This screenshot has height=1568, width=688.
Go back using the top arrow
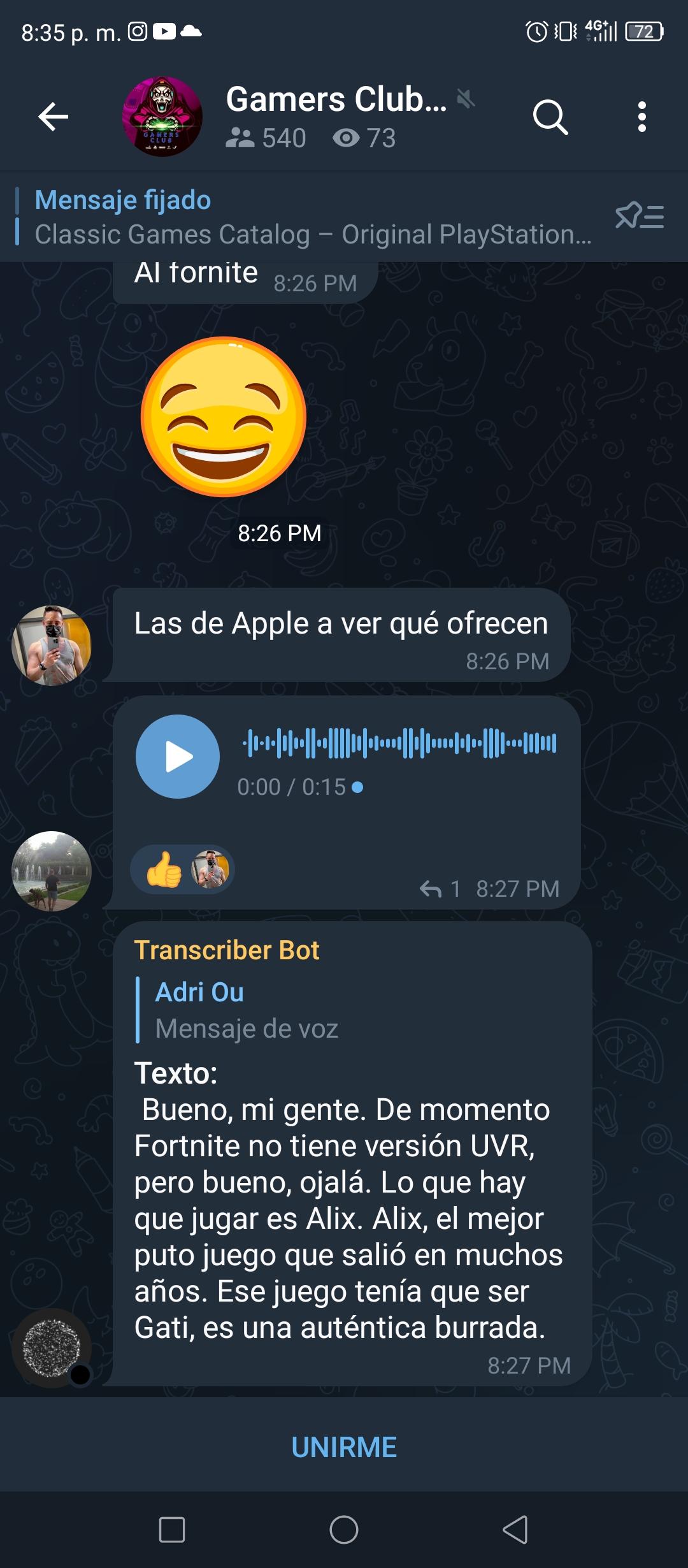click(x=54, y=117)
